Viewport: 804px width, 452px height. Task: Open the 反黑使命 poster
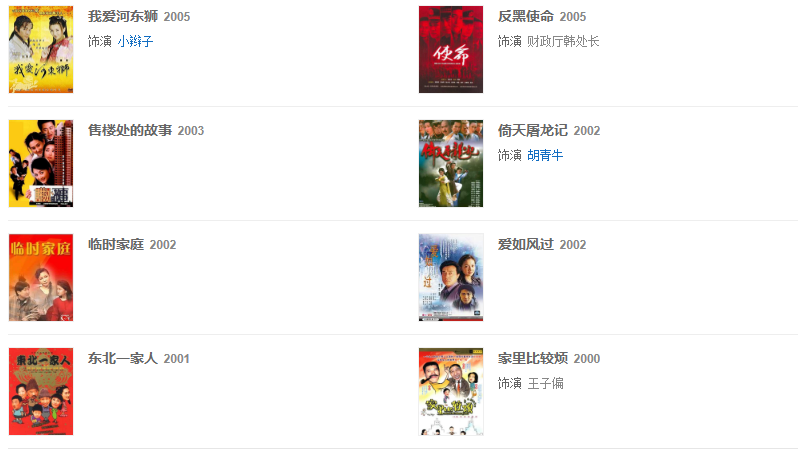point(451,49)
